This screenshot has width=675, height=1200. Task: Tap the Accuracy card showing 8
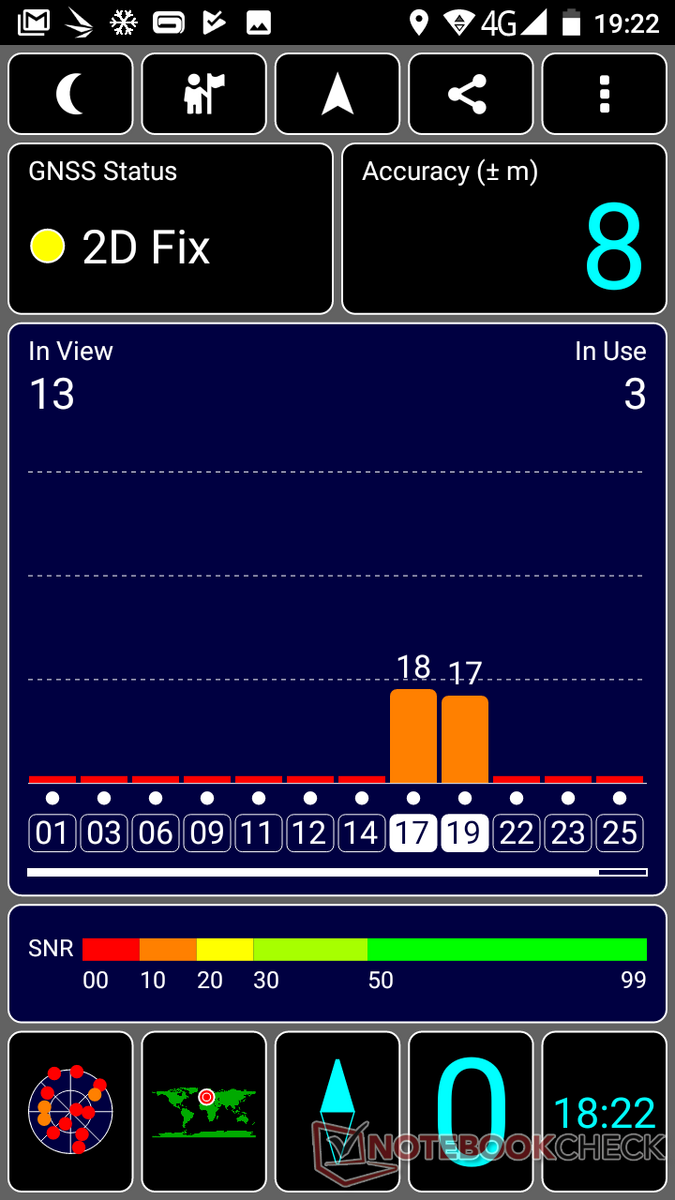point(504,229)
